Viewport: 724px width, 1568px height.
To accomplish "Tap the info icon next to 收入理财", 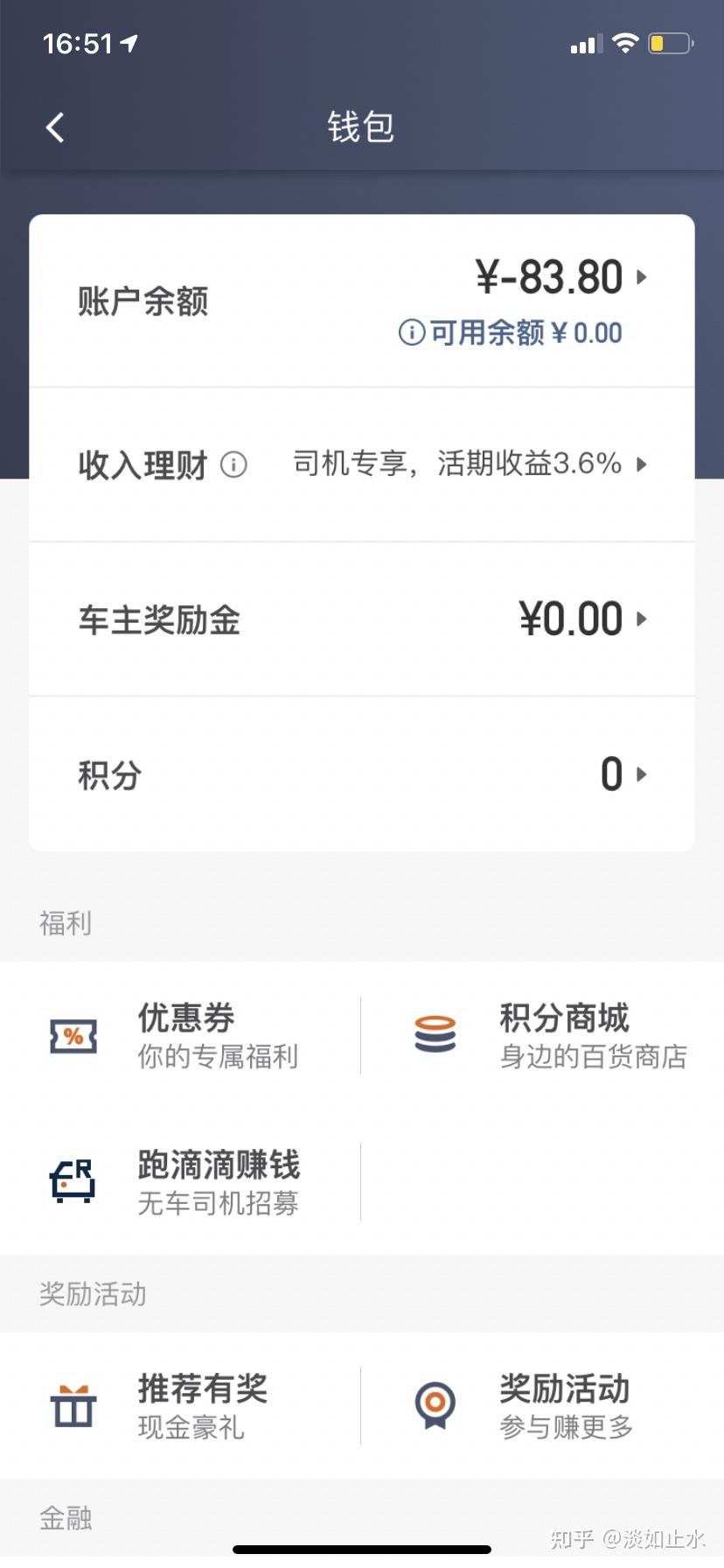I will 233,465.
